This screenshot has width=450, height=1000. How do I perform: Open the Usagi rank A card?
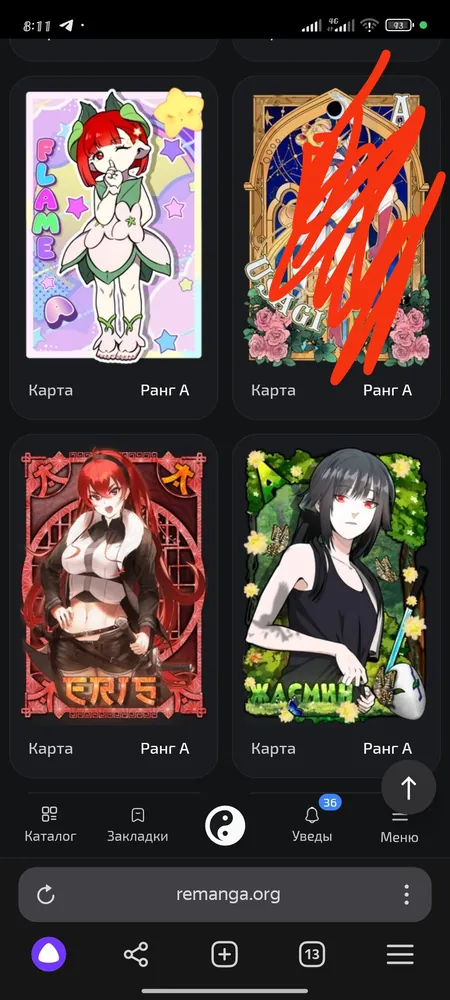tap(336, 247)
